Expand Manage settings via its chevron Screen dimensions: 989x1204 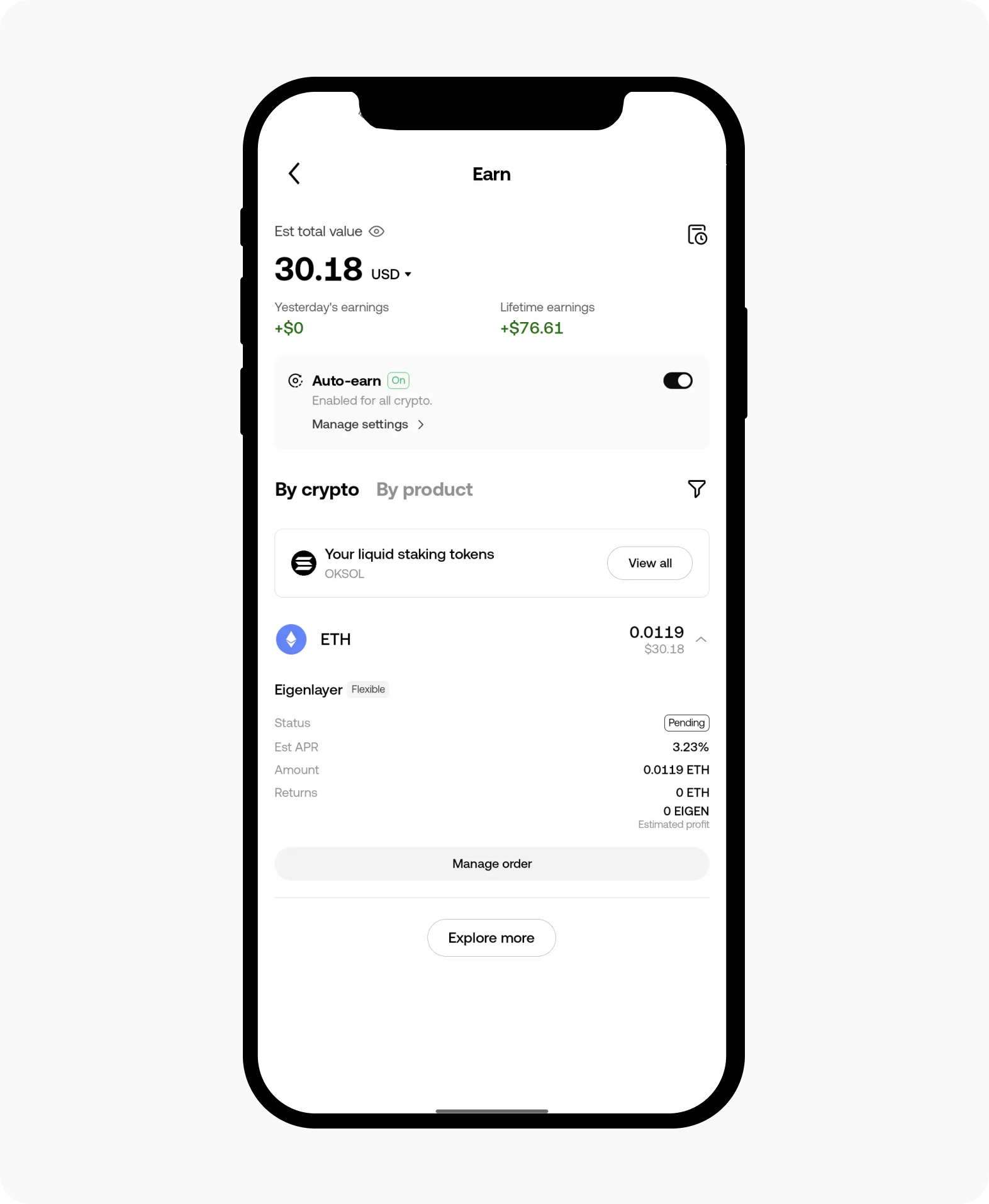(420, 424)
